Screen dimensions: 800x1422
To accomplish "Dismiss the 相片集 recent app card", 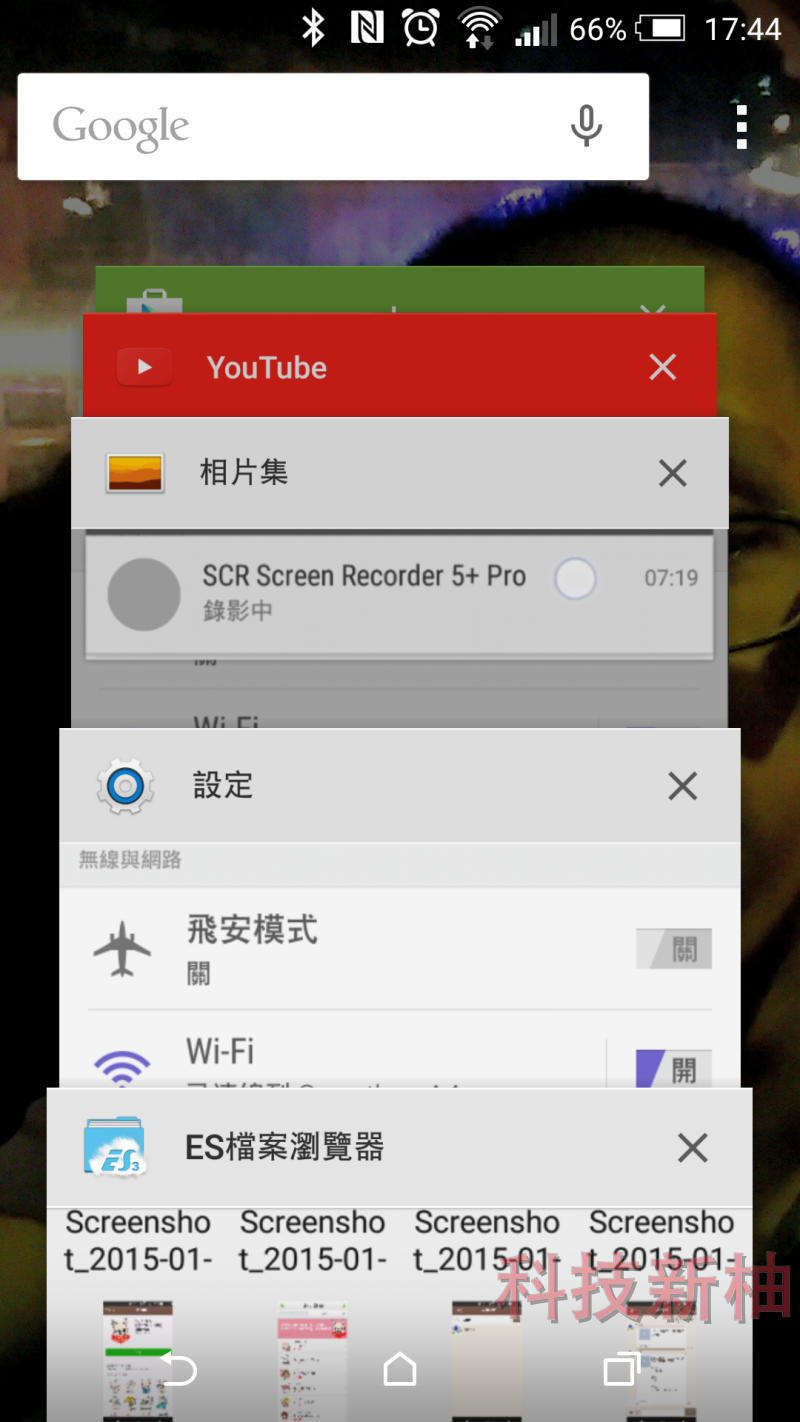I will (672, 473).
